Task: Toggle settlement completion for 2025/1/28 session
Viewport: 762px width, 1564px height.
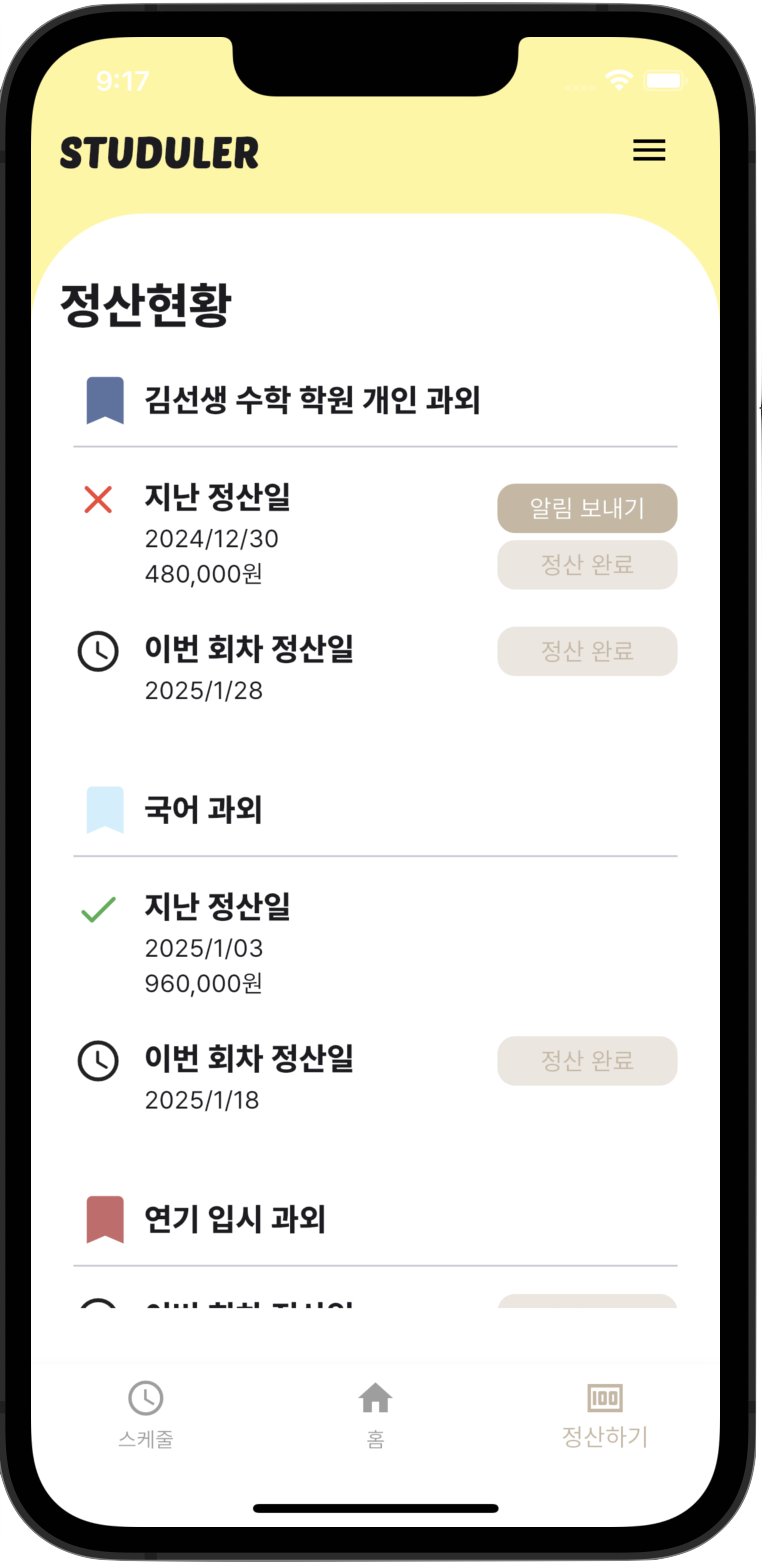Action: click(587, 651)
